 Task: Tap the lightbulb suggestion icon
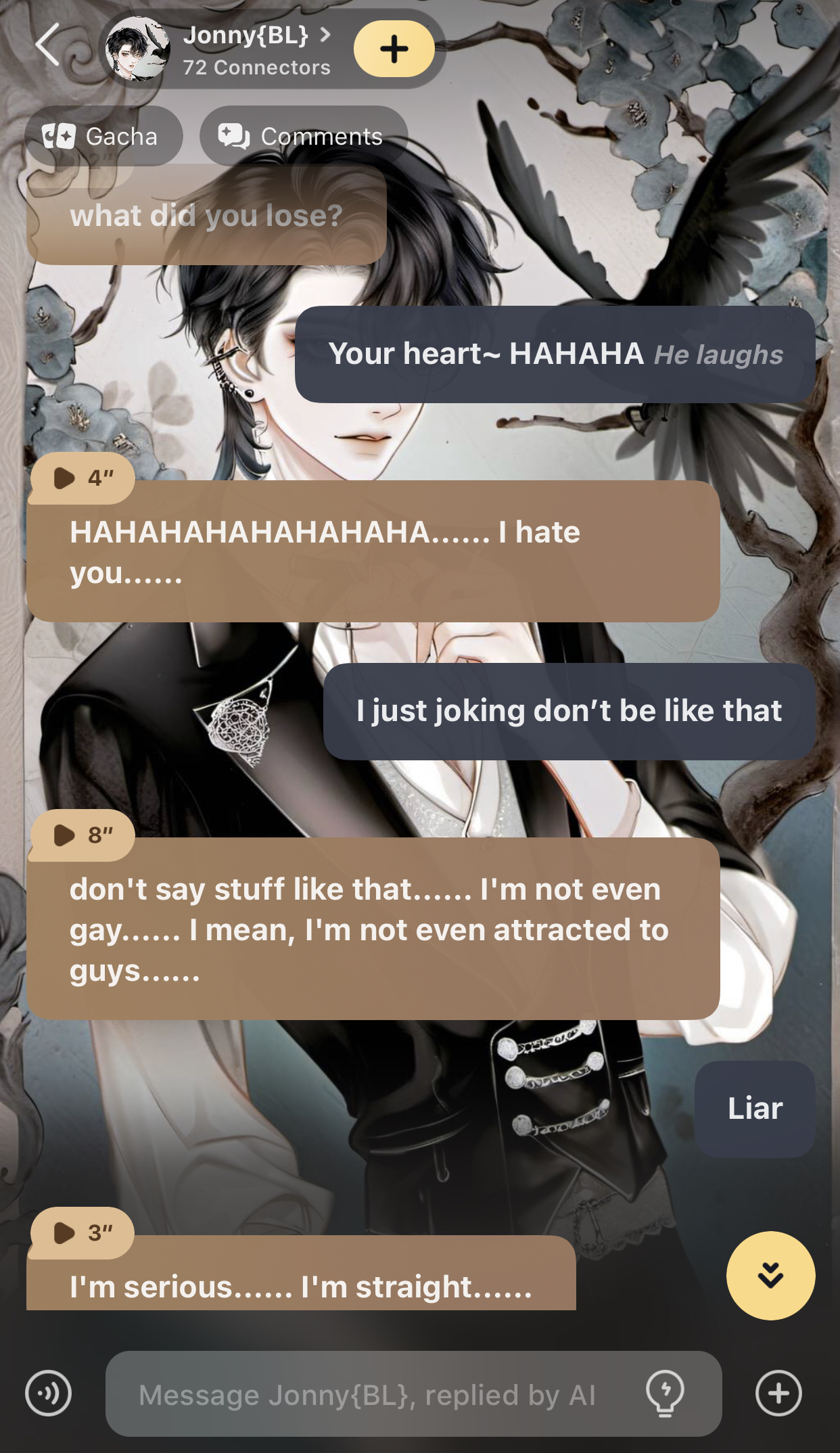coord(665,1393)
